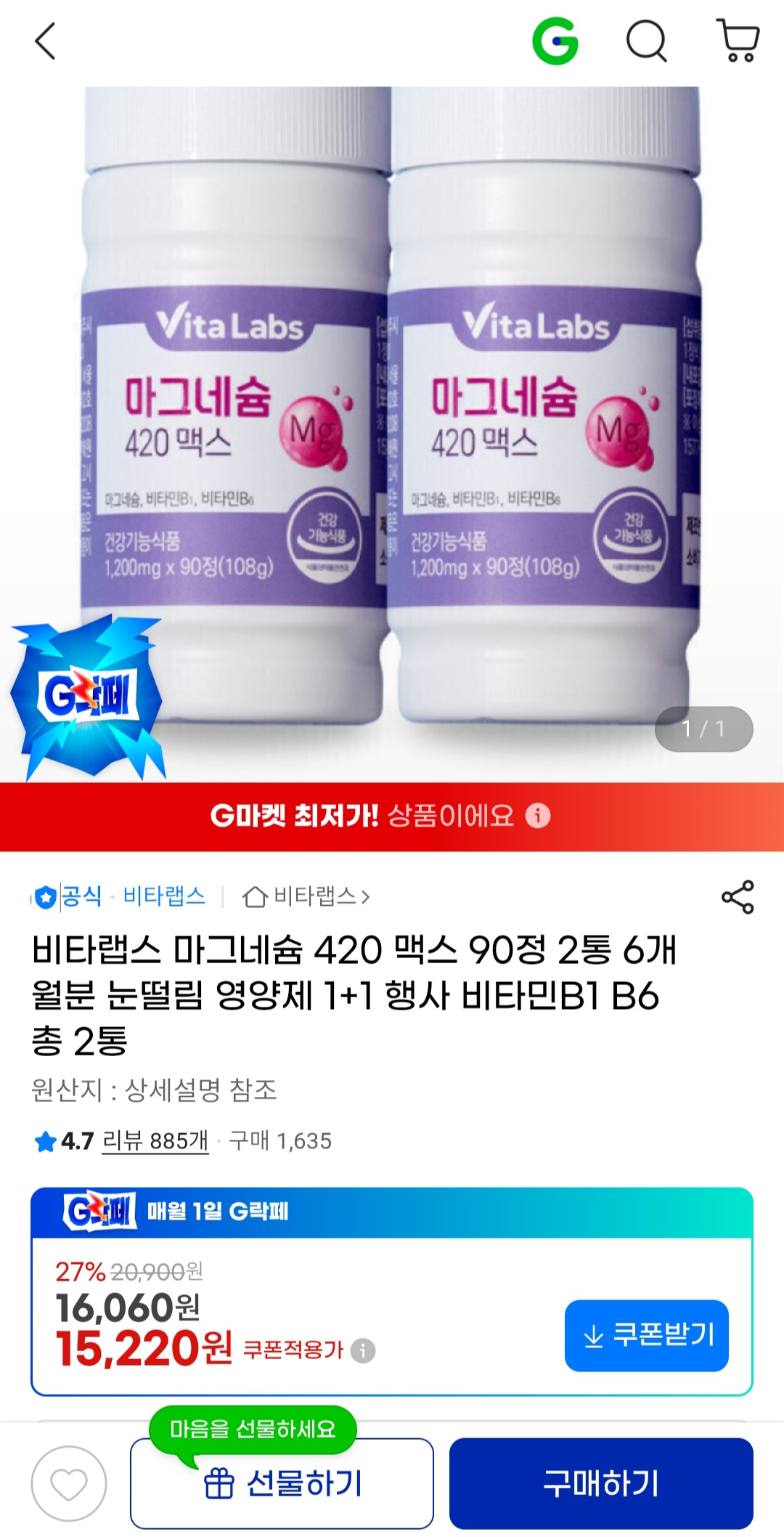Open the official 비타랩스 brand link
Screen dimensions: 784x1537
[164, 896]
